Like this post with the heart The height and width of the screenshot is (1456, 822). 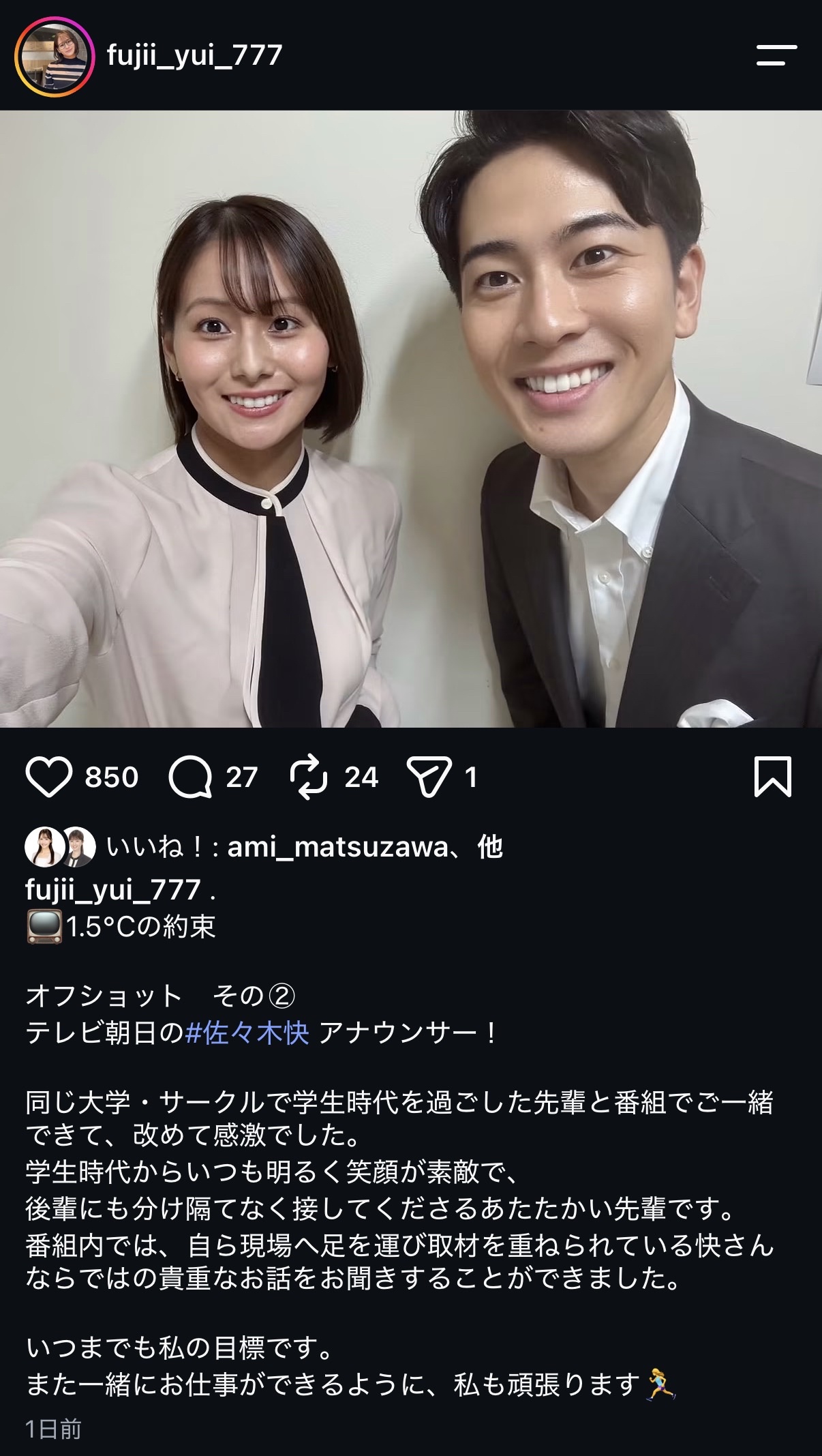[x=49, y=777]
